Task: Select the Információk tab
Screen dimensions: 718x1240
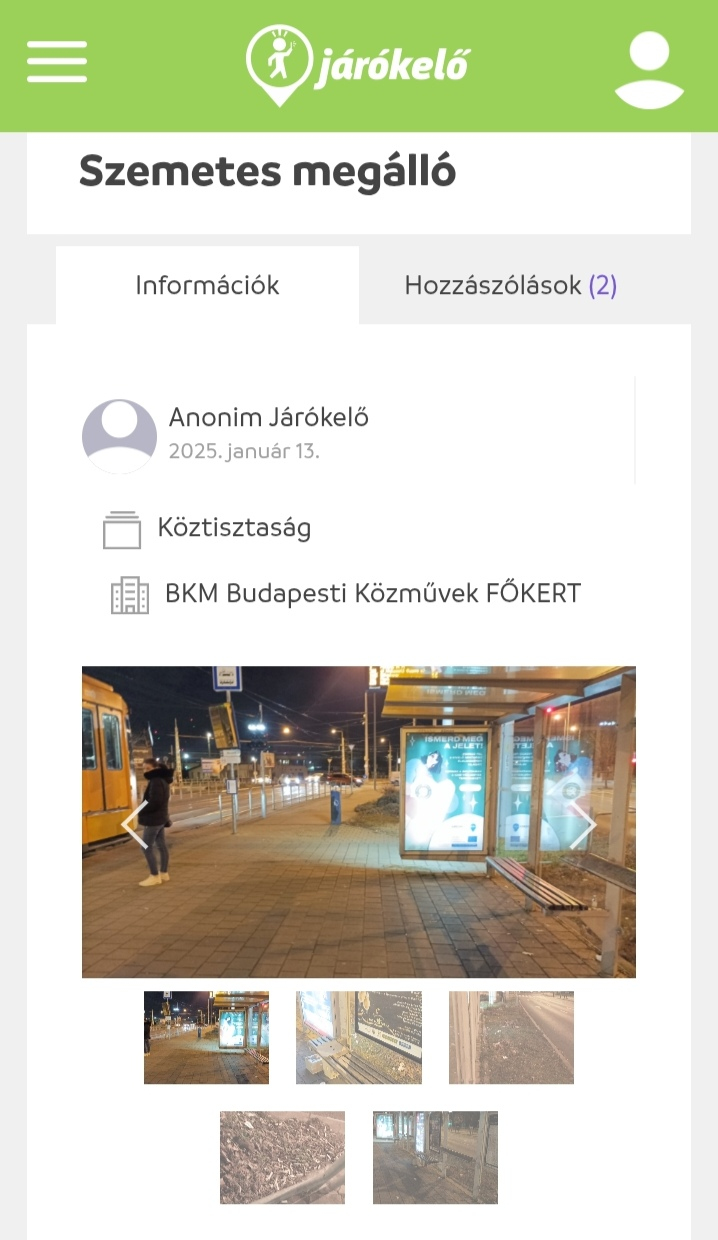Action: (207, 286)
